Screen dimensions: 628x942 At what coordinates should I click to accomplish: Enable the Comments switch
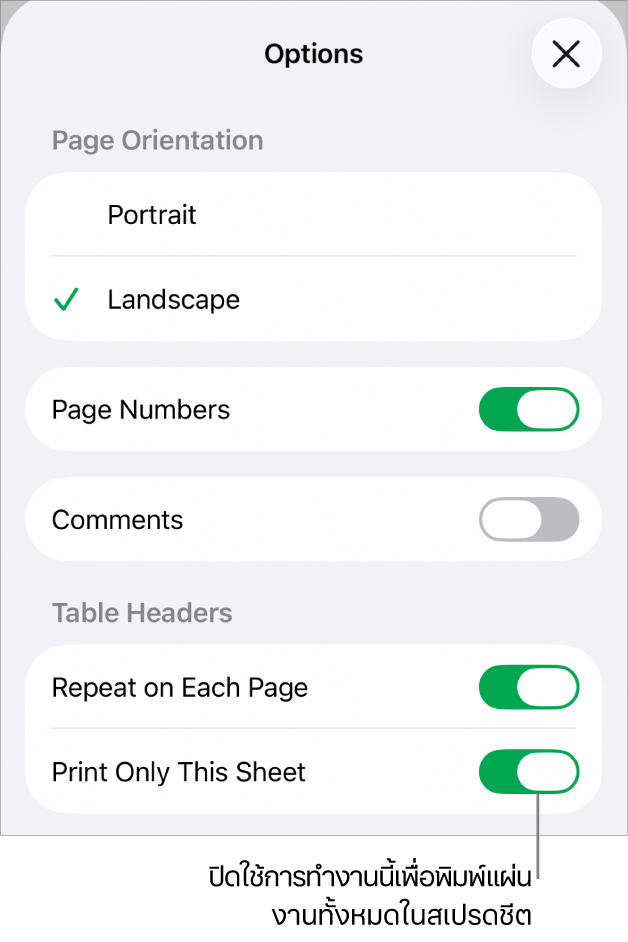tap(529, 520)
